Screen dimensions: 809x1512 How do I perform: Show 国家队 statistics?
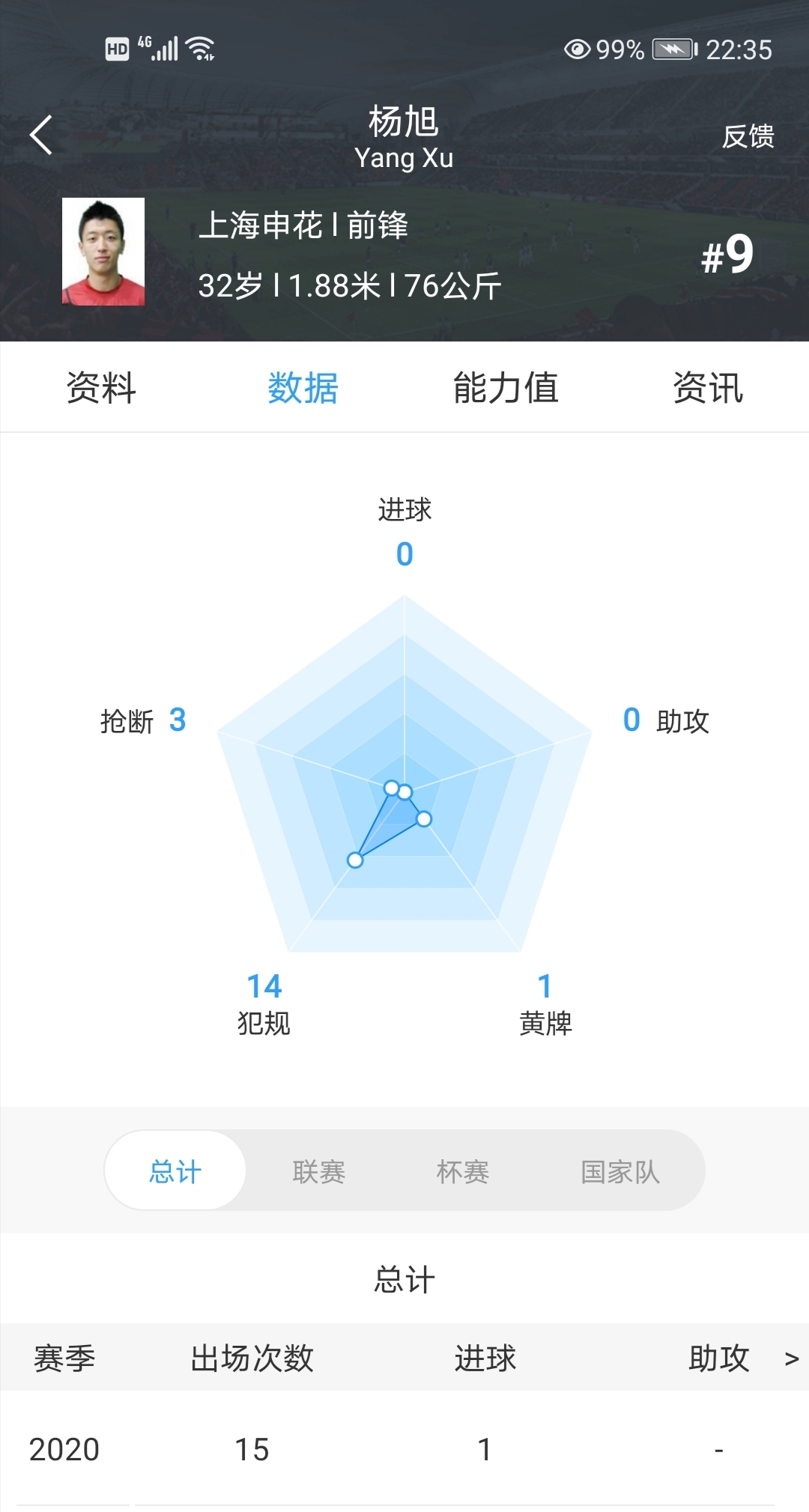tap(620, 1171)
